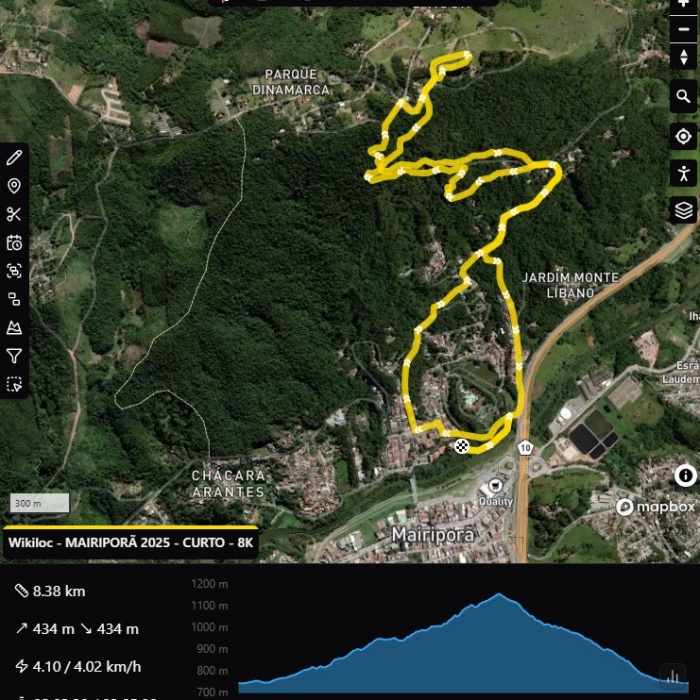
Task: Open the calendar time tool
Action: click(14, 242)
